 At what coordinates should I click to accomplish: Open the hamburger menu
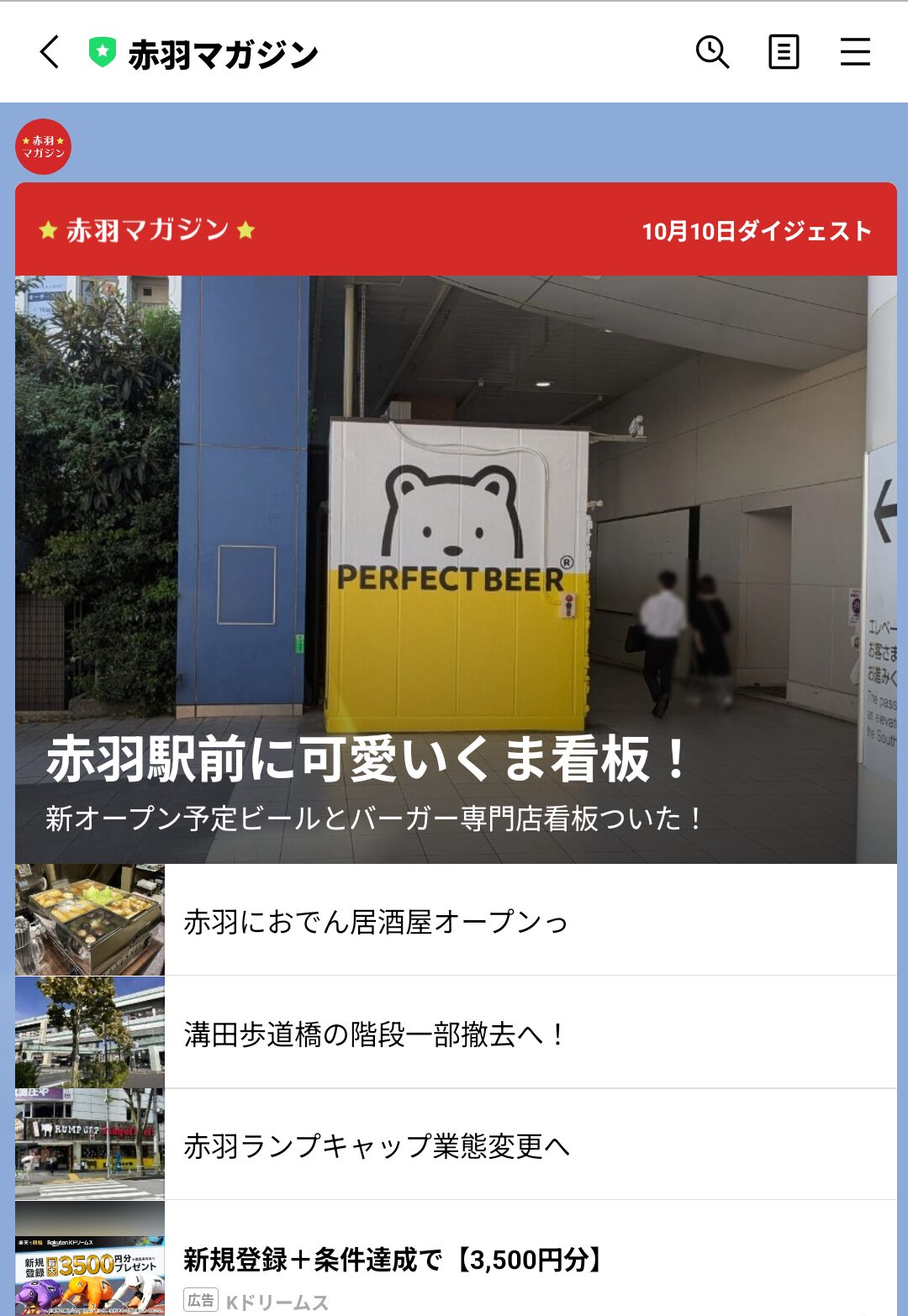[x=855, y=52]
